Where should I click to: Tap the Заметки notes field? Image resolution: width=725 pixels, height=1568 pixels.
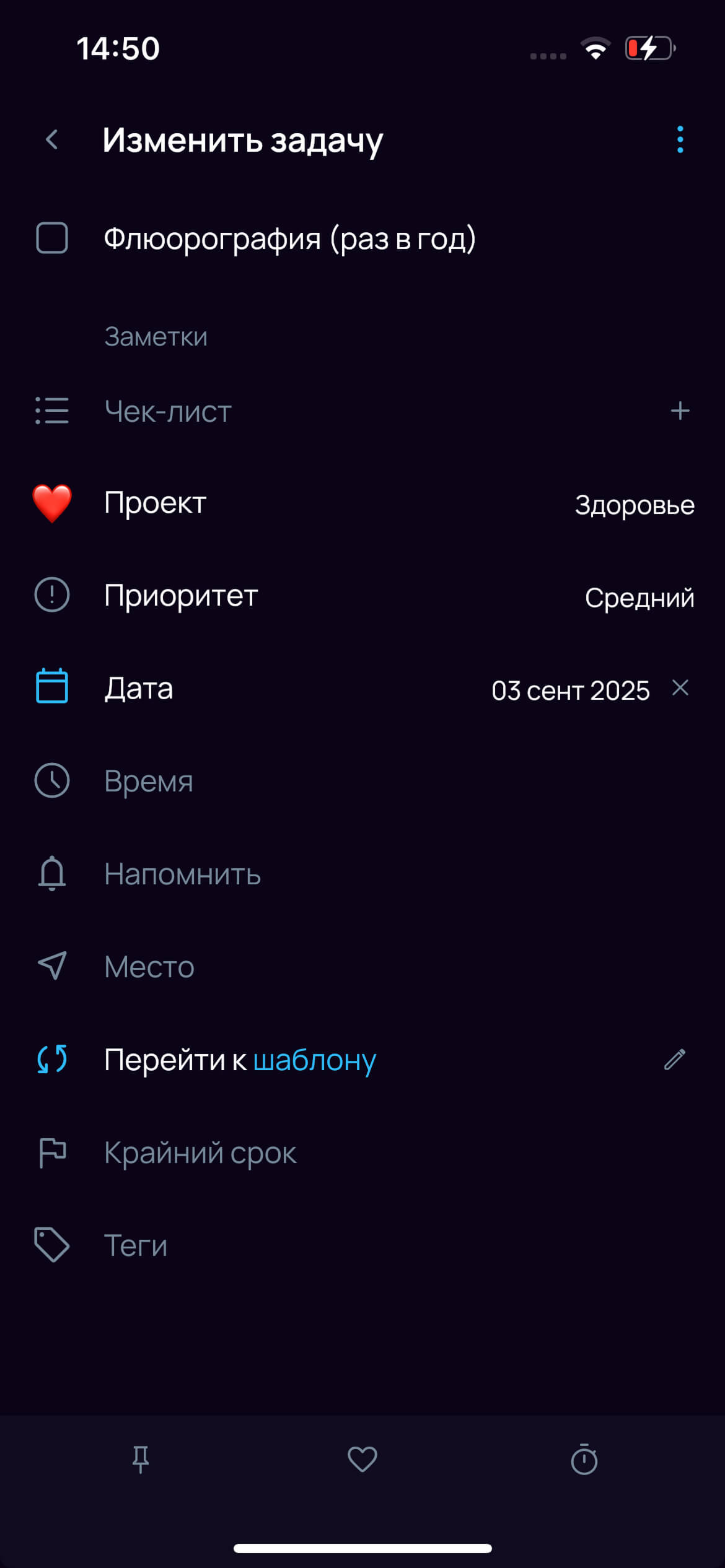click(362, 337)
